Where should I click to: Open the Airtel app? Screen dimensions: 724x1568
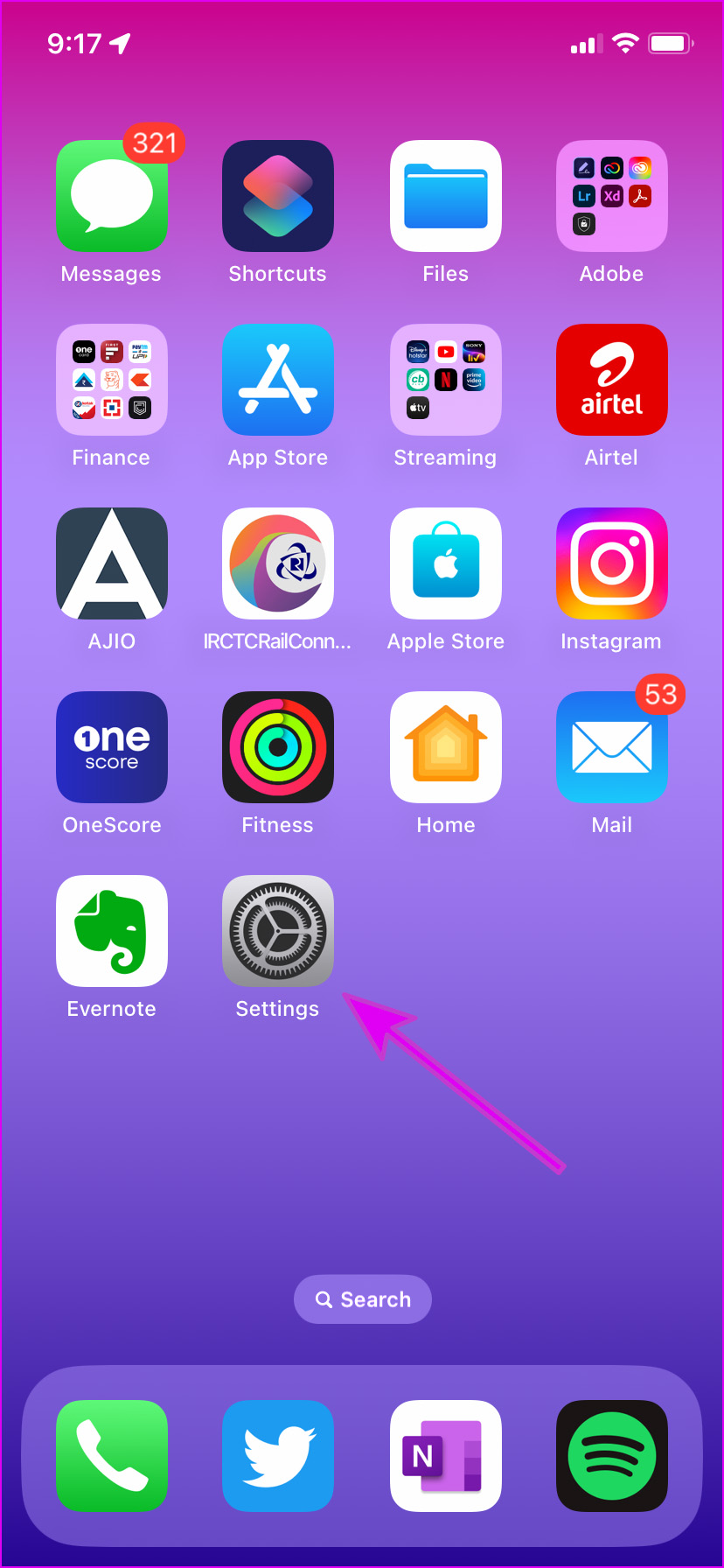pyautogui.click(x=612, y=380)
